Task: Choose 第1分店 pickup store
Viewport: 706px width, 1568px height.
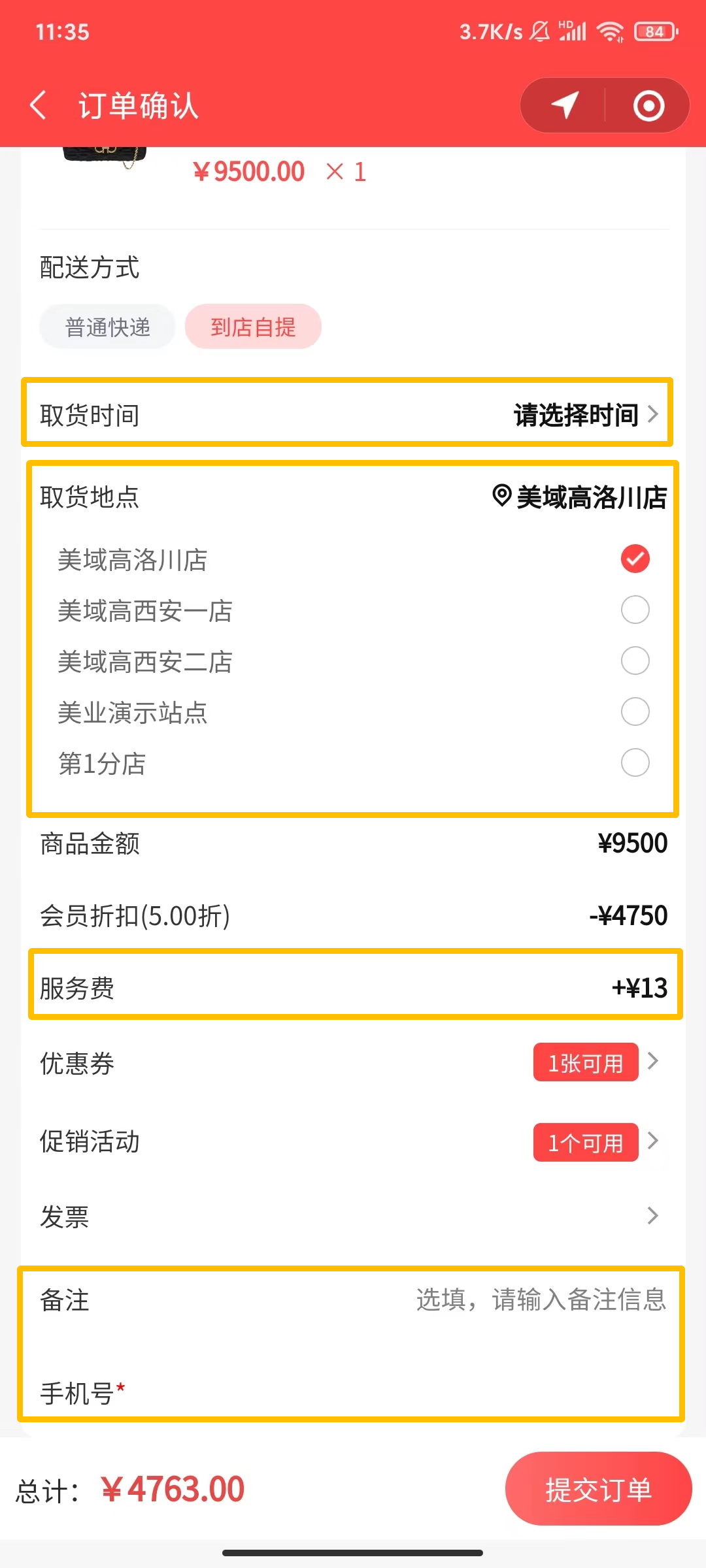Action: click(x=635, y=763)
